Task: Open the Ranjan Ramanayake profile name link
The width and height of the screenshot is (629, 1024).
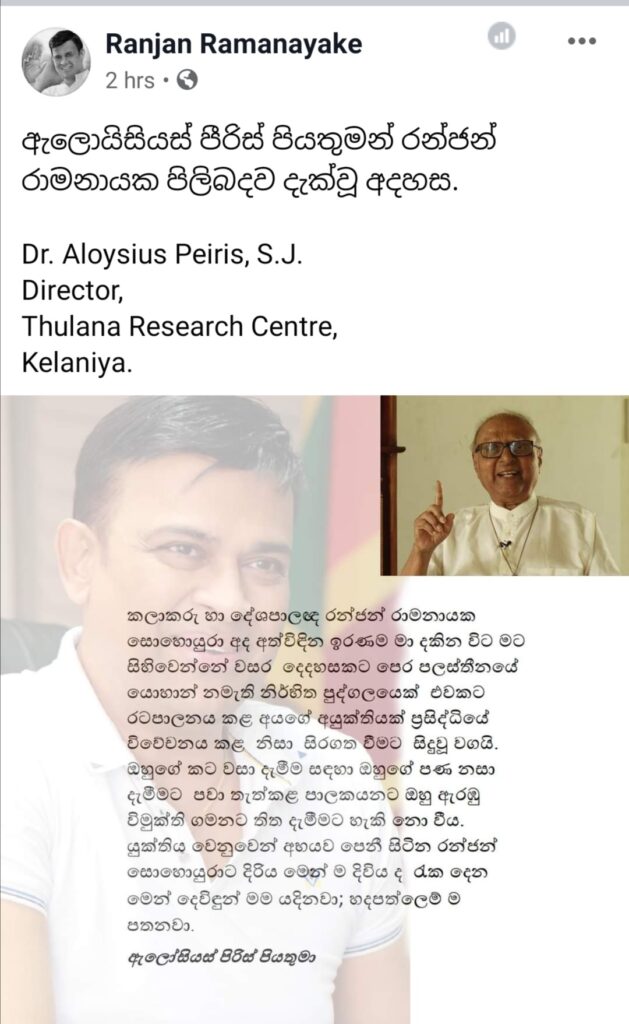Action: click(x=233, y=44)
